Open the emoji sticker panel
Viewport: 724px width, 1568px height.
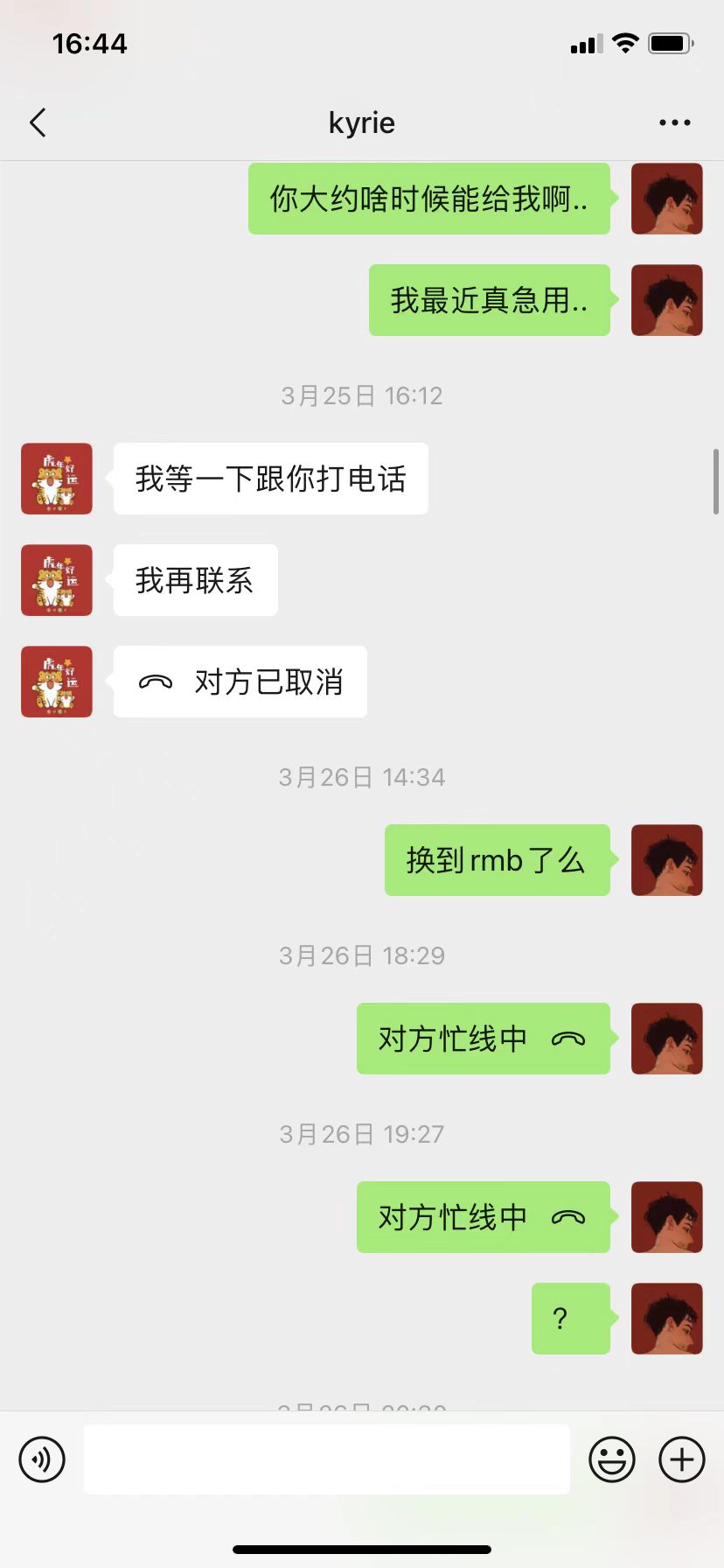click(611, 1459)
